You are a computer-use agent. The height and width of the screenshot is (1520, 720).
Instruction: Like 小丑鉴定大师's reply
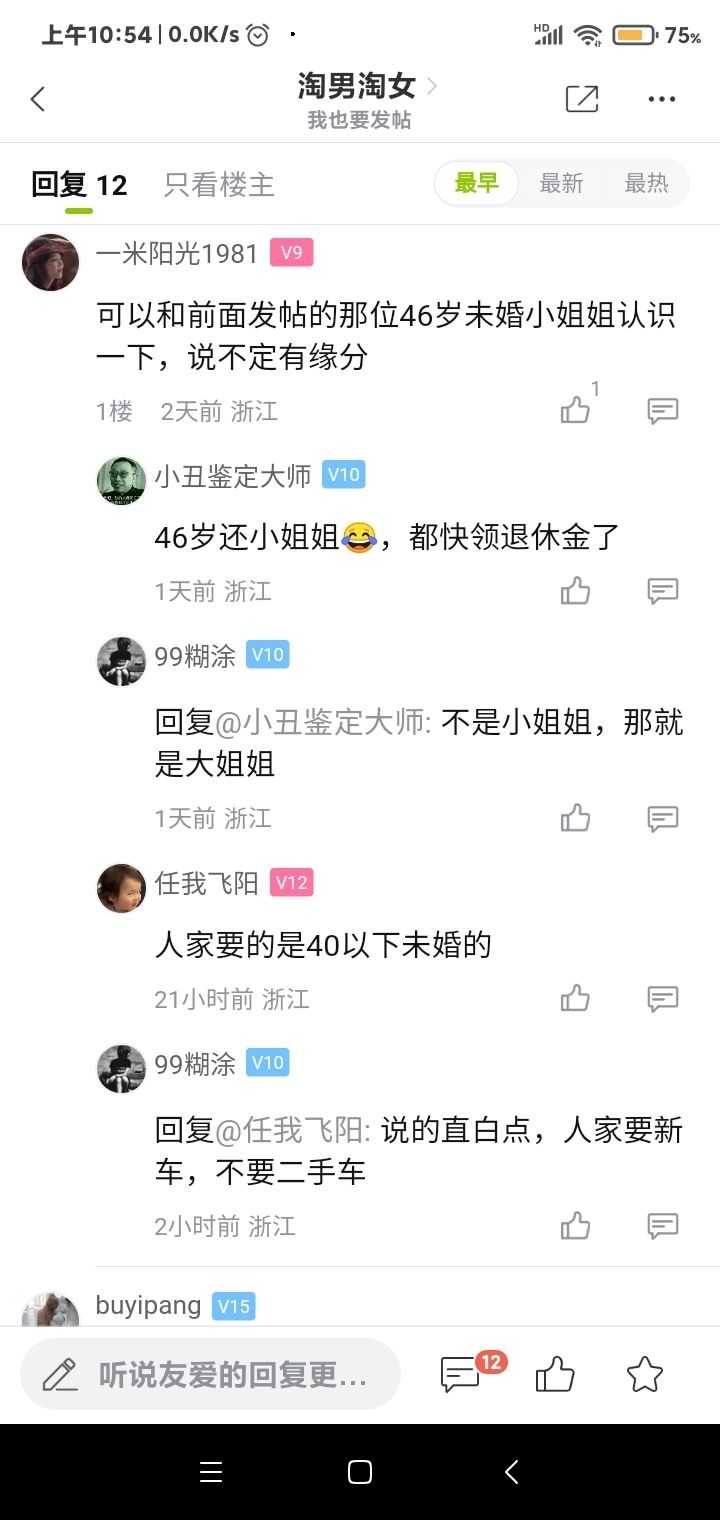pos(576,591)
